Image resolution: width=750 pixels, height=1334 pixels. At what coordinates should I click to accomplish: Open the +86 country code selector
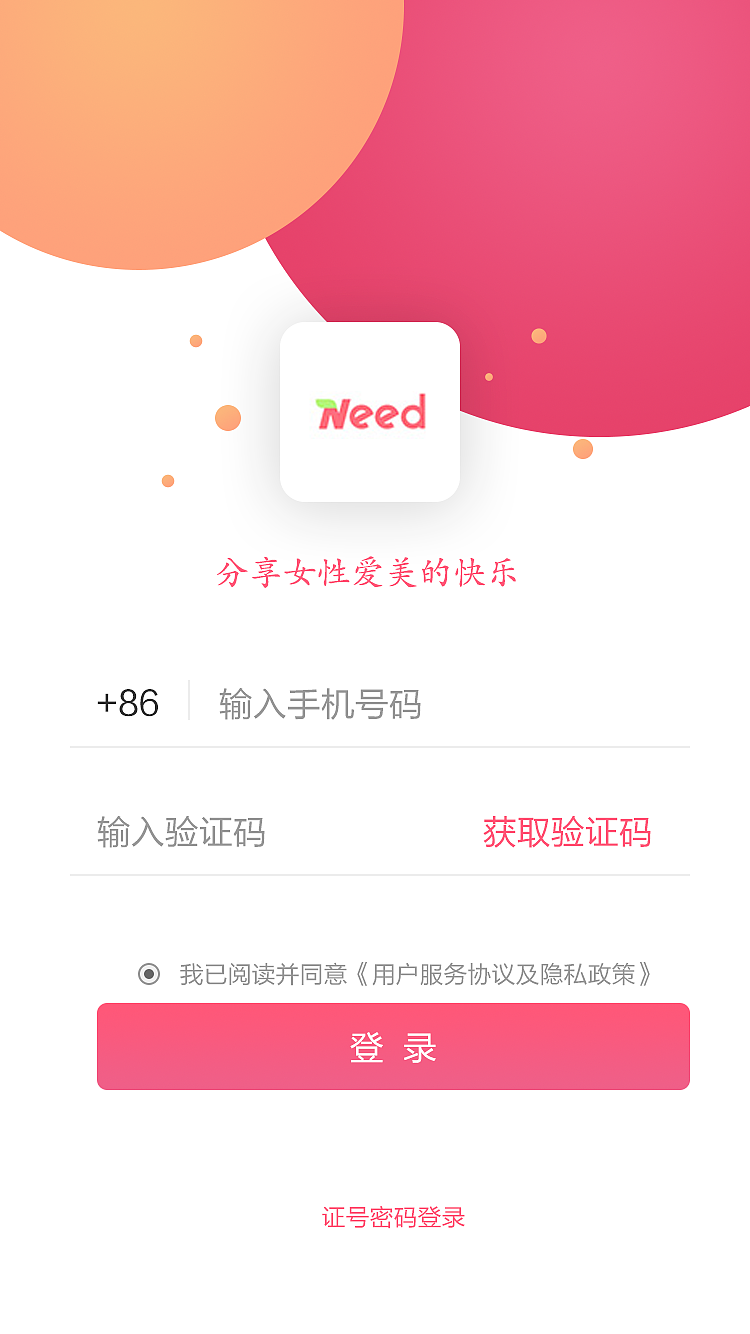[x=128, y=705]
